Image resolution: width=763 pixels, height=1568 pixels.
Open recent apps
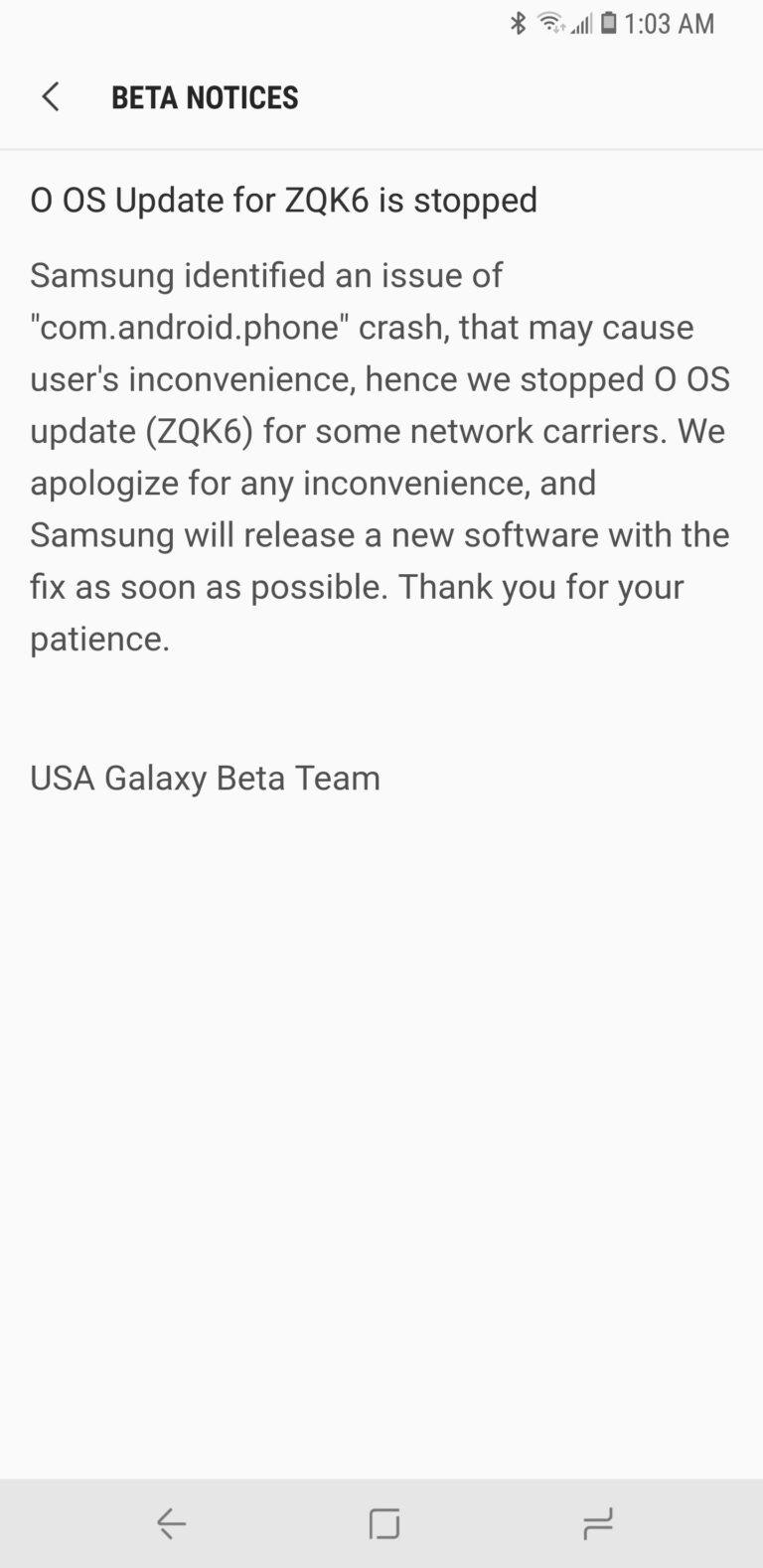pos(597,1522)
